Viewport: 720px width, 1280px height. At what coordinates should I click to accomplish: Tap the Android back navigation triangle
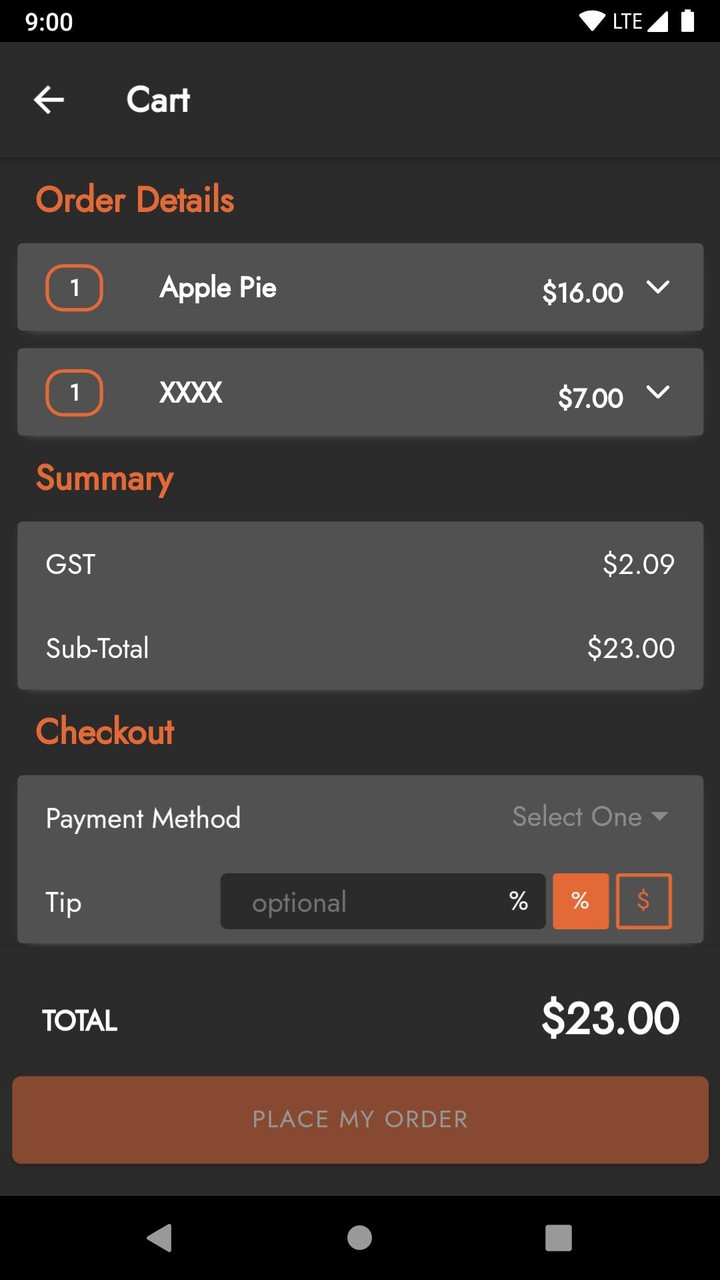(x=160, y=1237)
